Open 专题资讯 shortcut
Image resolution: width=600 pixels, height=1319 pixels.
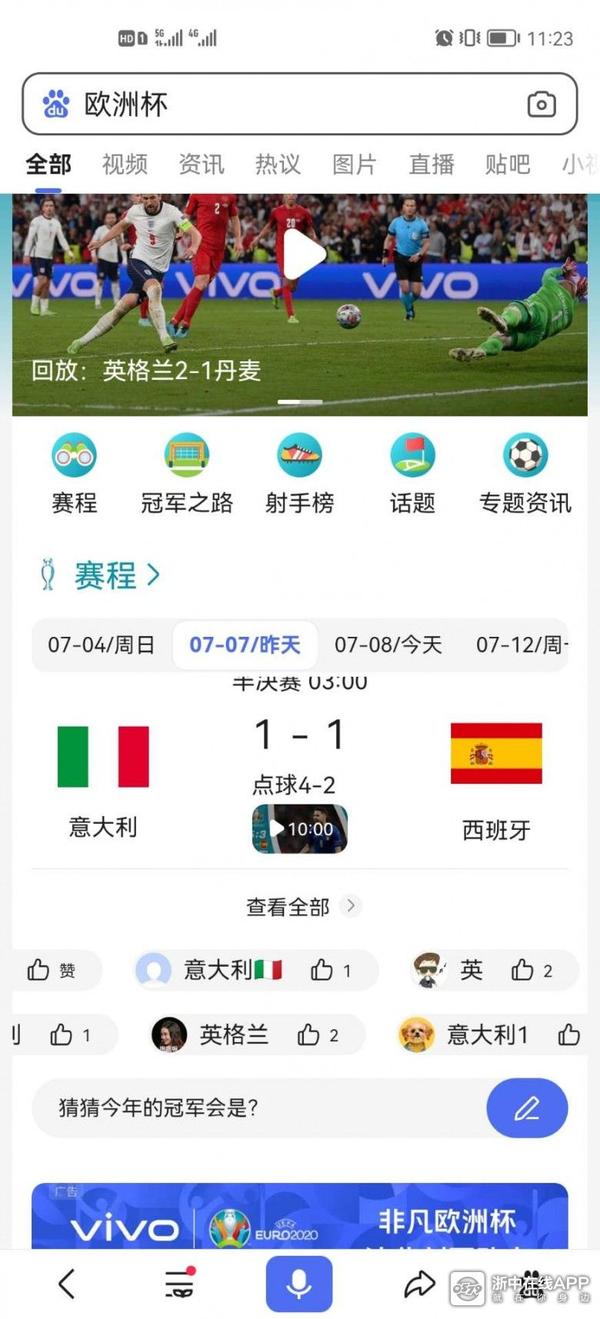click(x=525, y=474)
